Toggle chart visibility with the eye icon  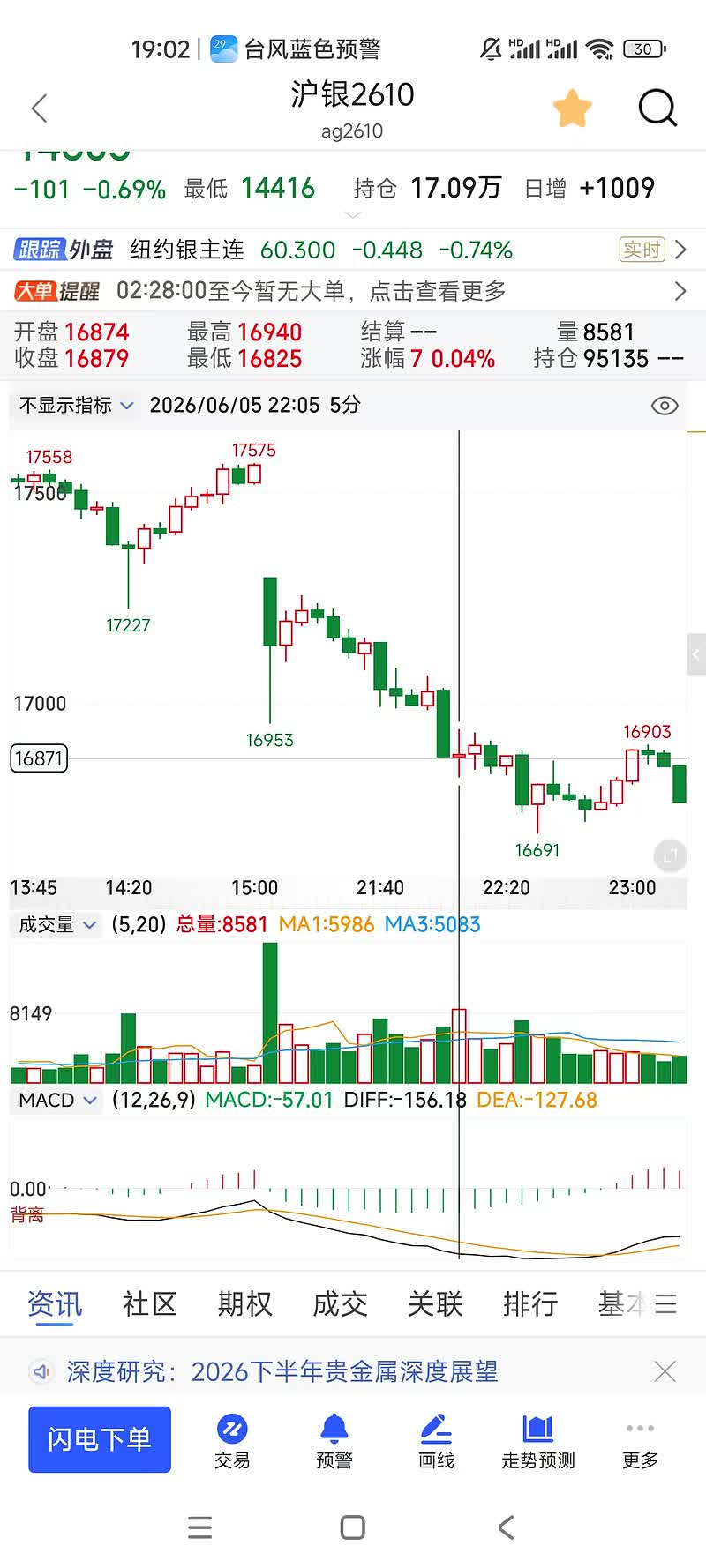[665, 406]
